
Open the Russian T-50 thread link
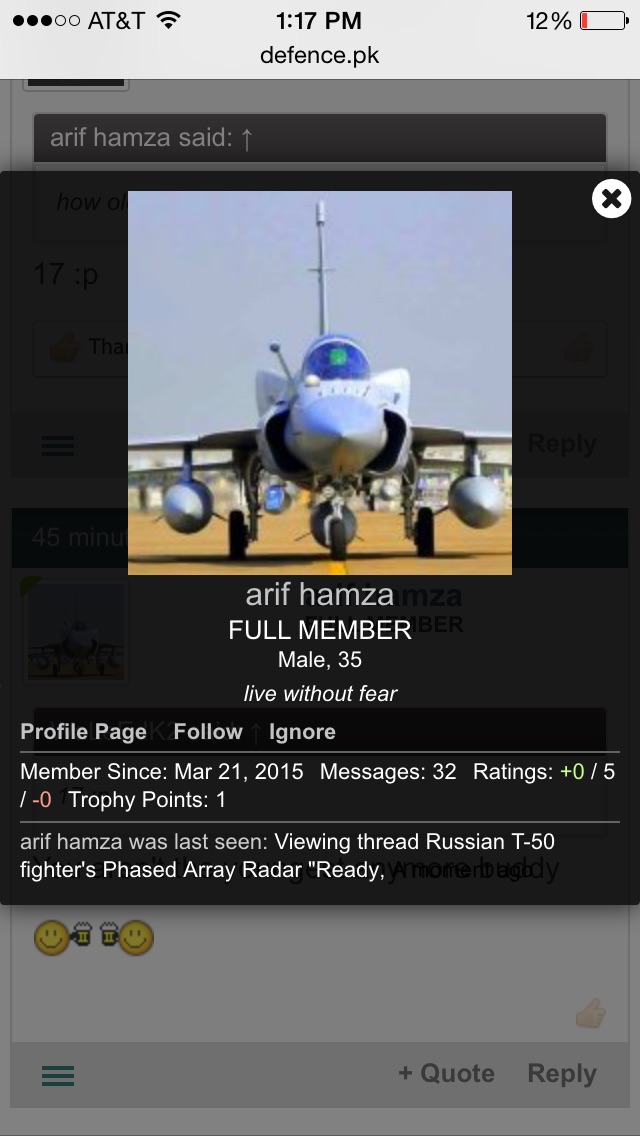[x=287, y=856]
